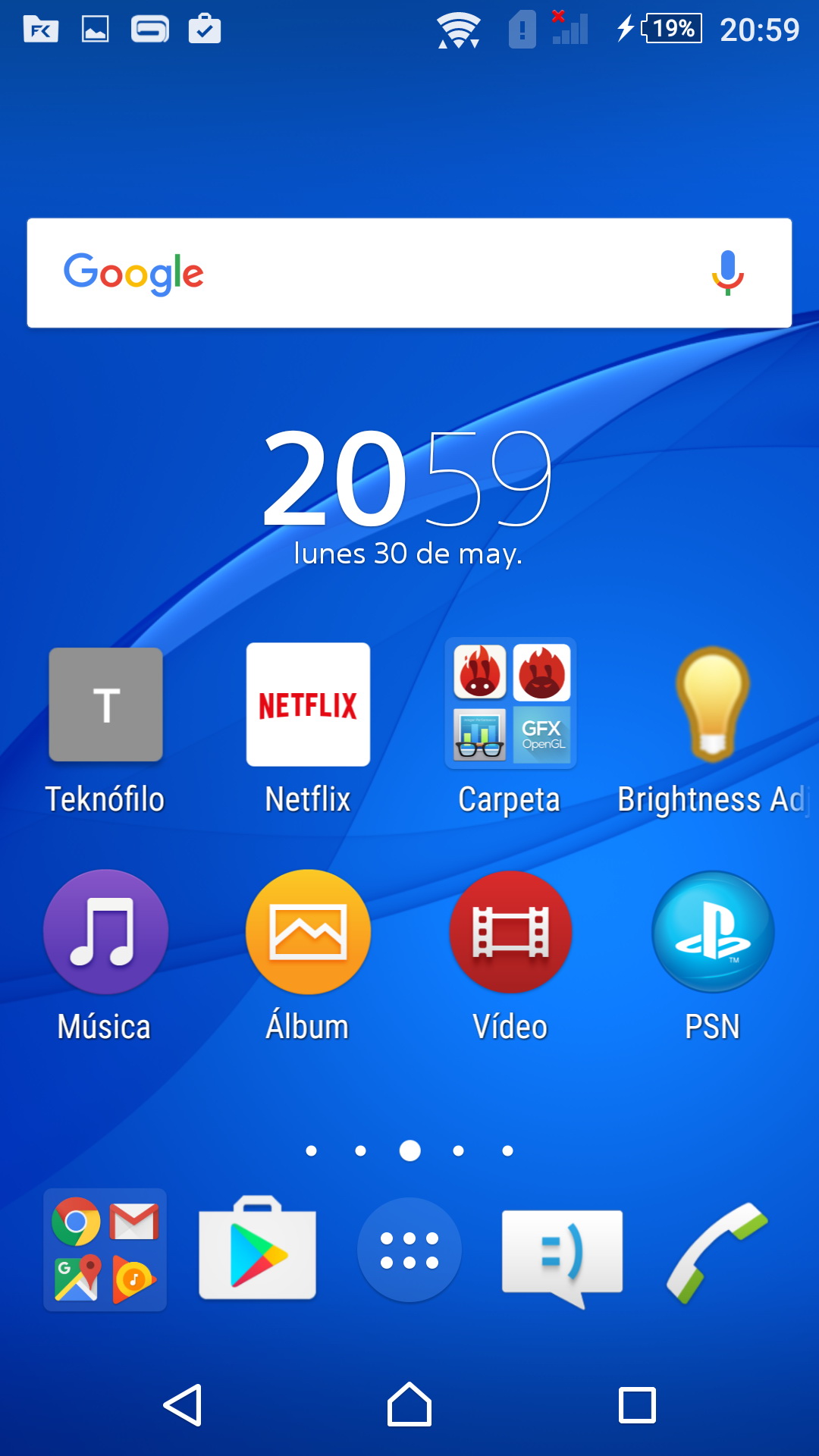Image resolution: width=819 pixels, height=1456 pixels.
Task: Go back with the navigation bar
Action: click(183, 1405)
